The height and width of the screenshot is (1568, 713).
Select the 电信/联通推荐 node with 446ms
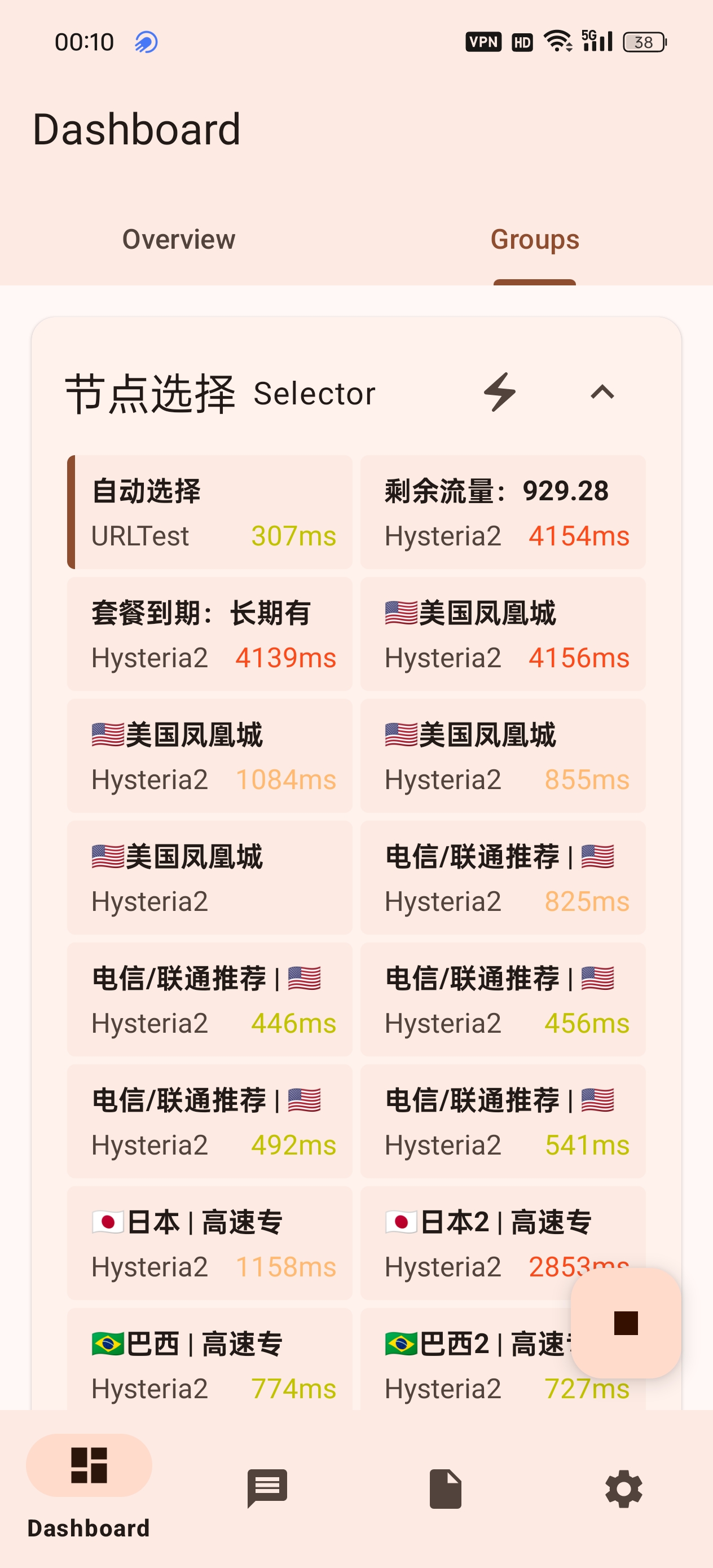coord(209,999)
